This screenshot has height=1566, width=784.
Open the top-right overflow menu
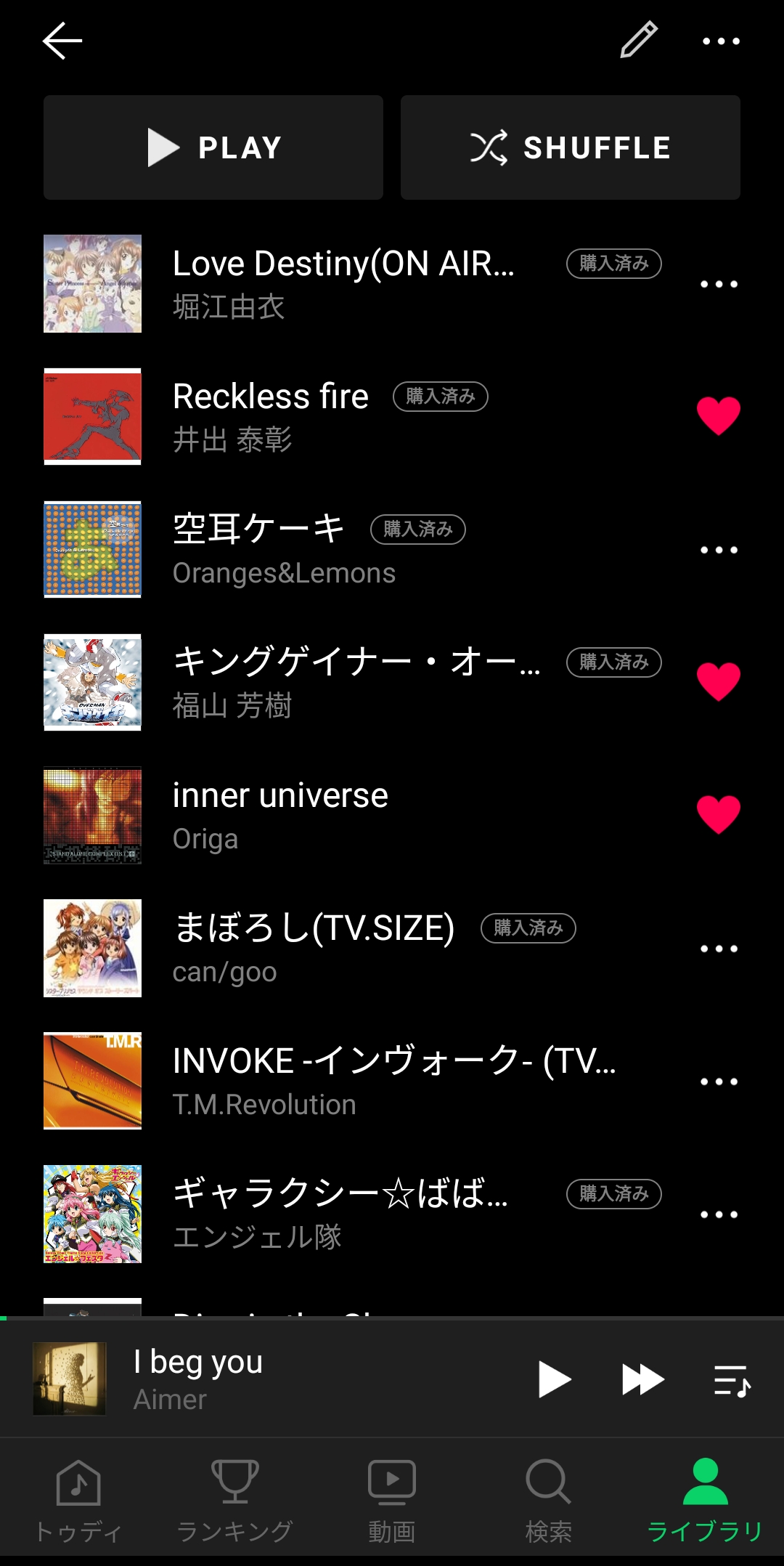(721, 41)
